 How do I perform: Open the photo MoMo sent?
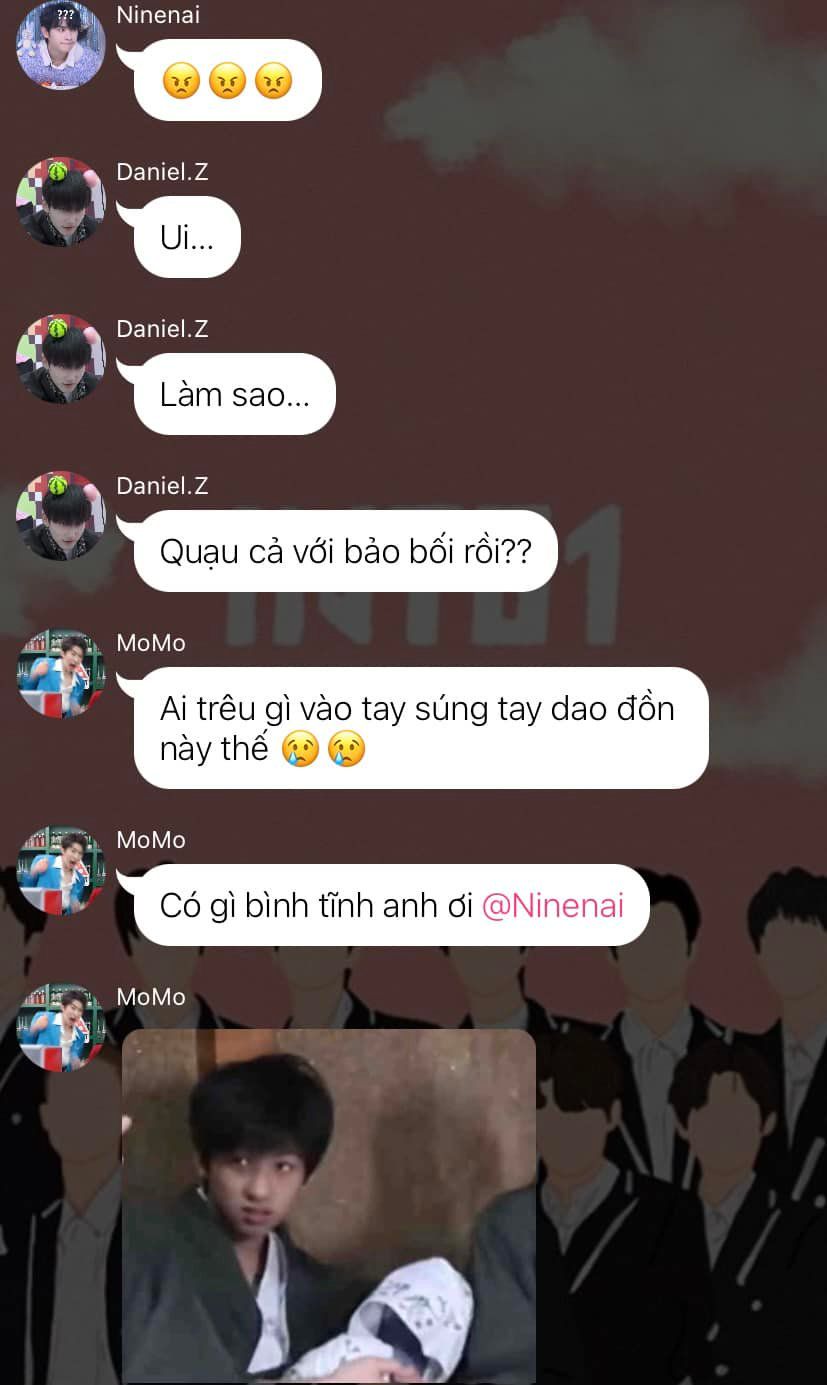click(328, 1205)
